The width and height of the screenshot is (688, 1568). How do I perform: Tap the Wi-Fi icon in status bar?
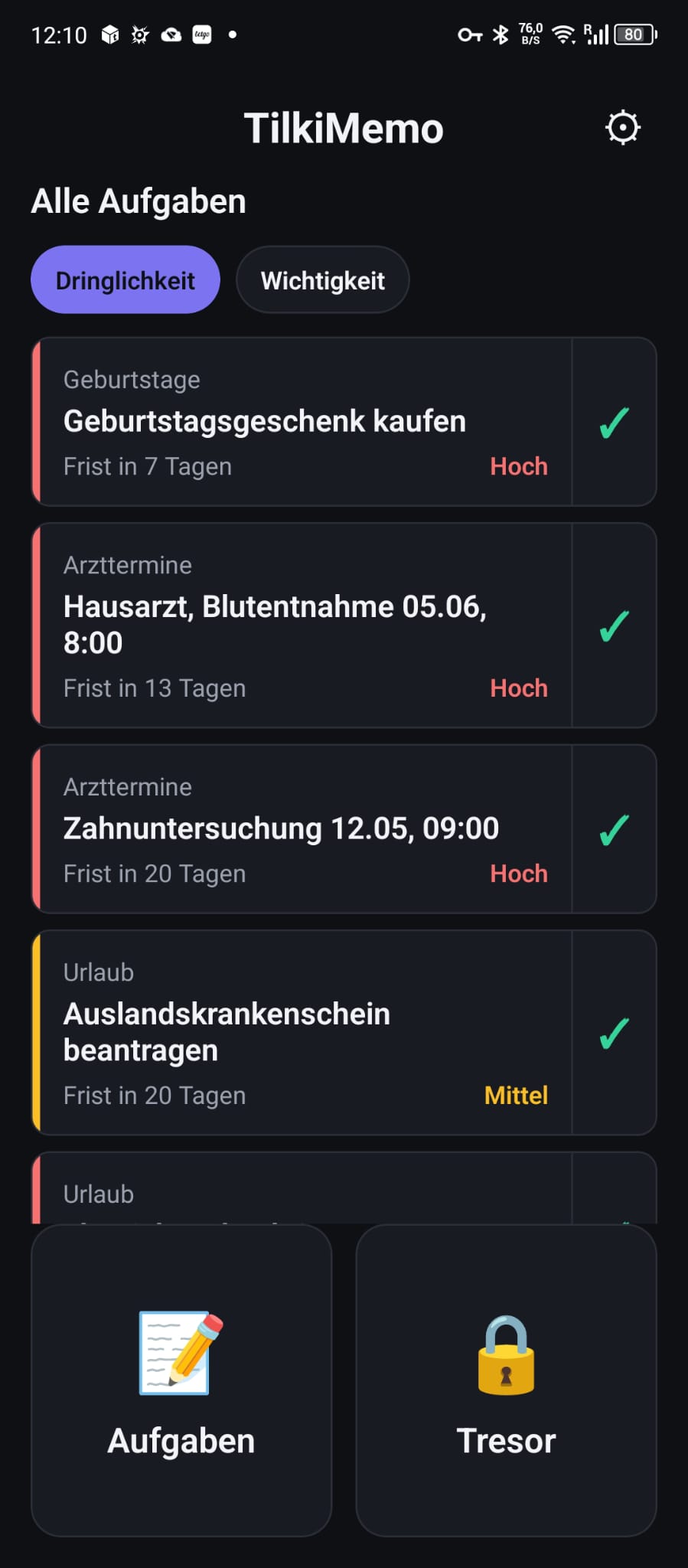pyautogui.click(x=563, y=34)
